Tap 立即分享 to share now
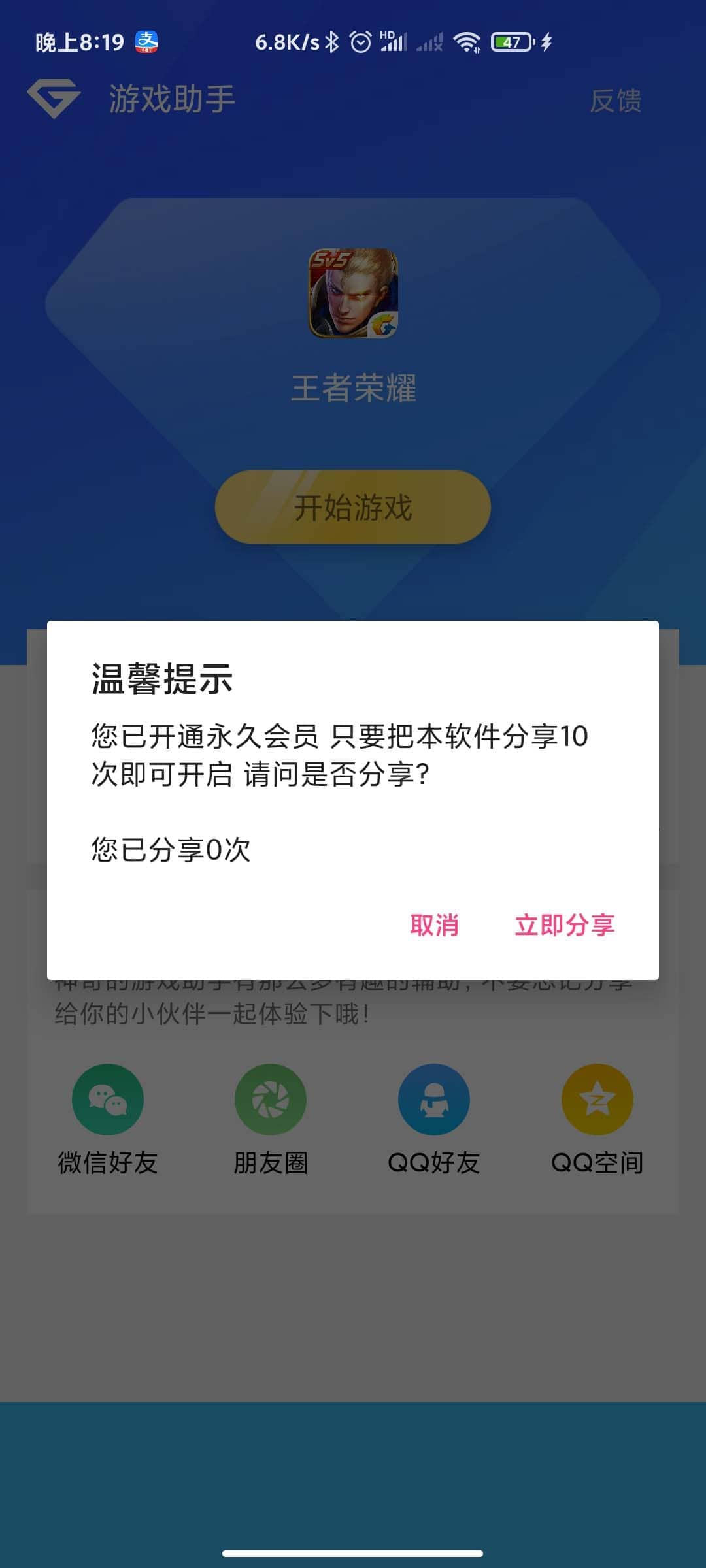The image size is (706, 1568). point(565,925)
